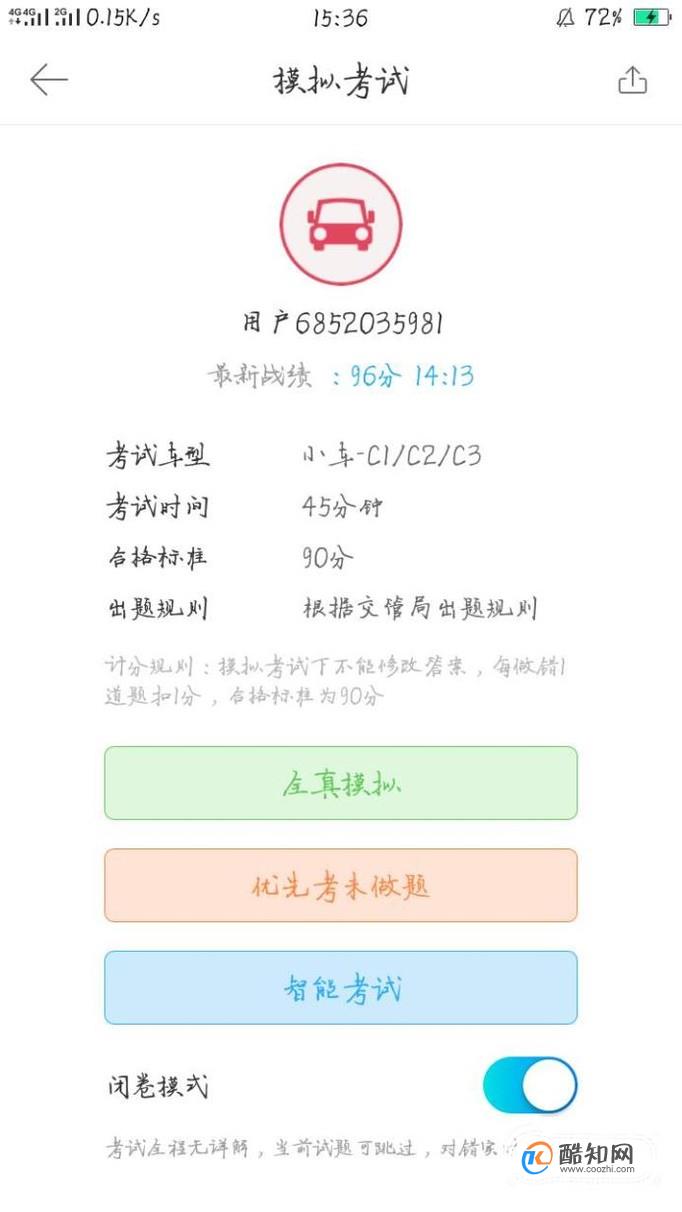Start the 全真模拟 exam
Viewport: 682px width, 1212px height.
pos(341,783)
